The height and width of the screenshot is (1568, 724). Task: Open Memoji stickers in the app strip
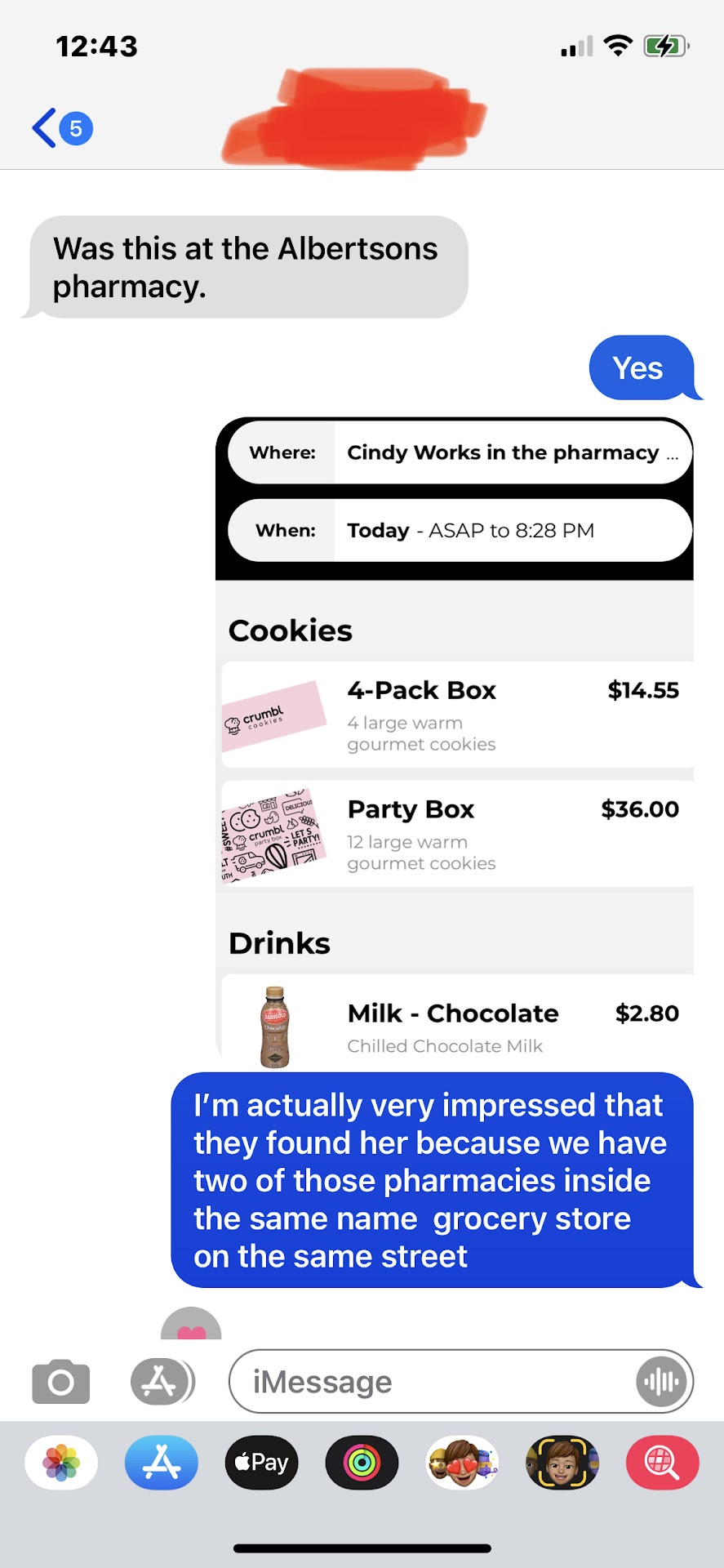462,1463
